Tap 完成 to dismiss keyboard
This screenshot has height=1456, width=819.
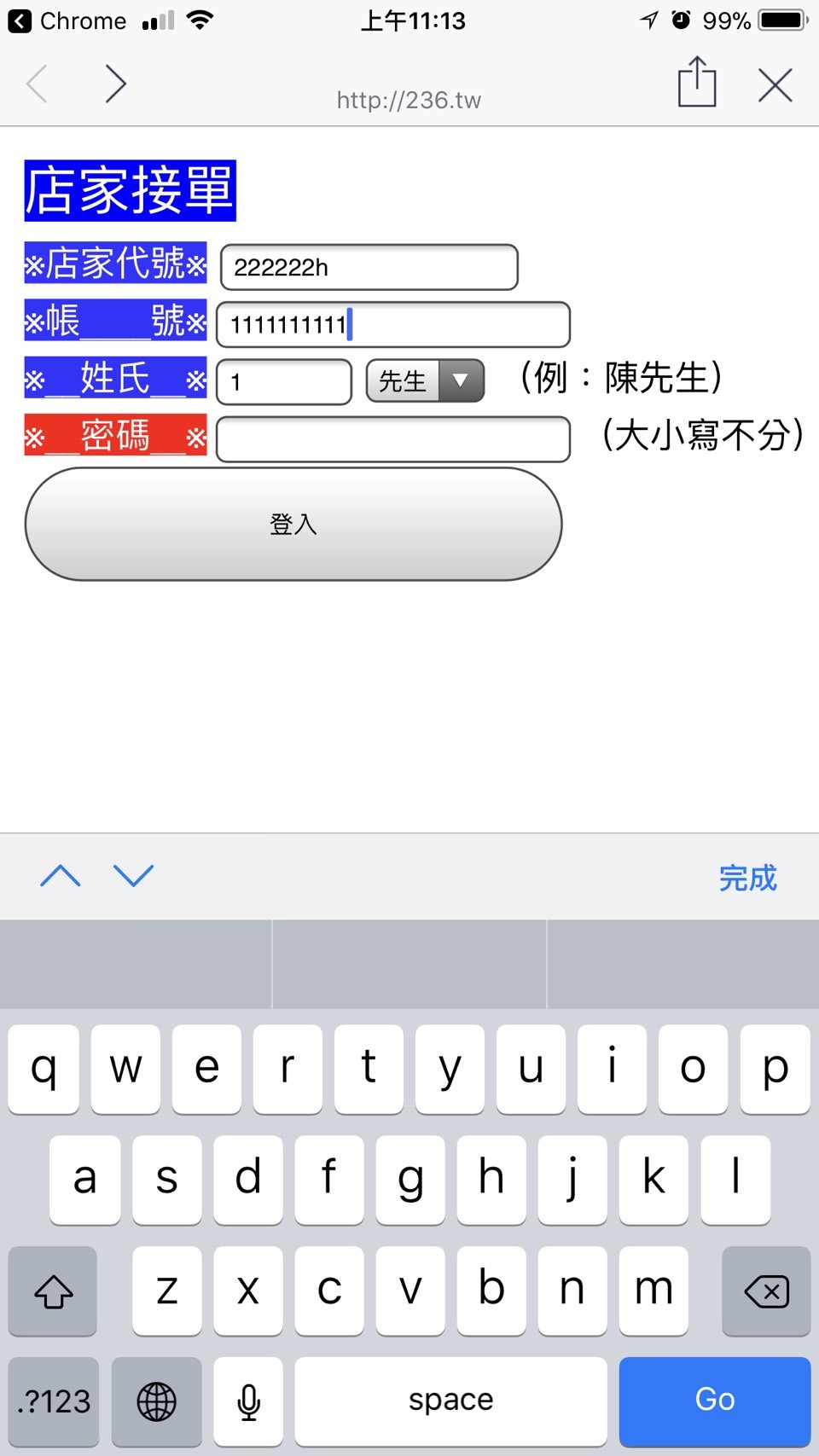(747, 878)
